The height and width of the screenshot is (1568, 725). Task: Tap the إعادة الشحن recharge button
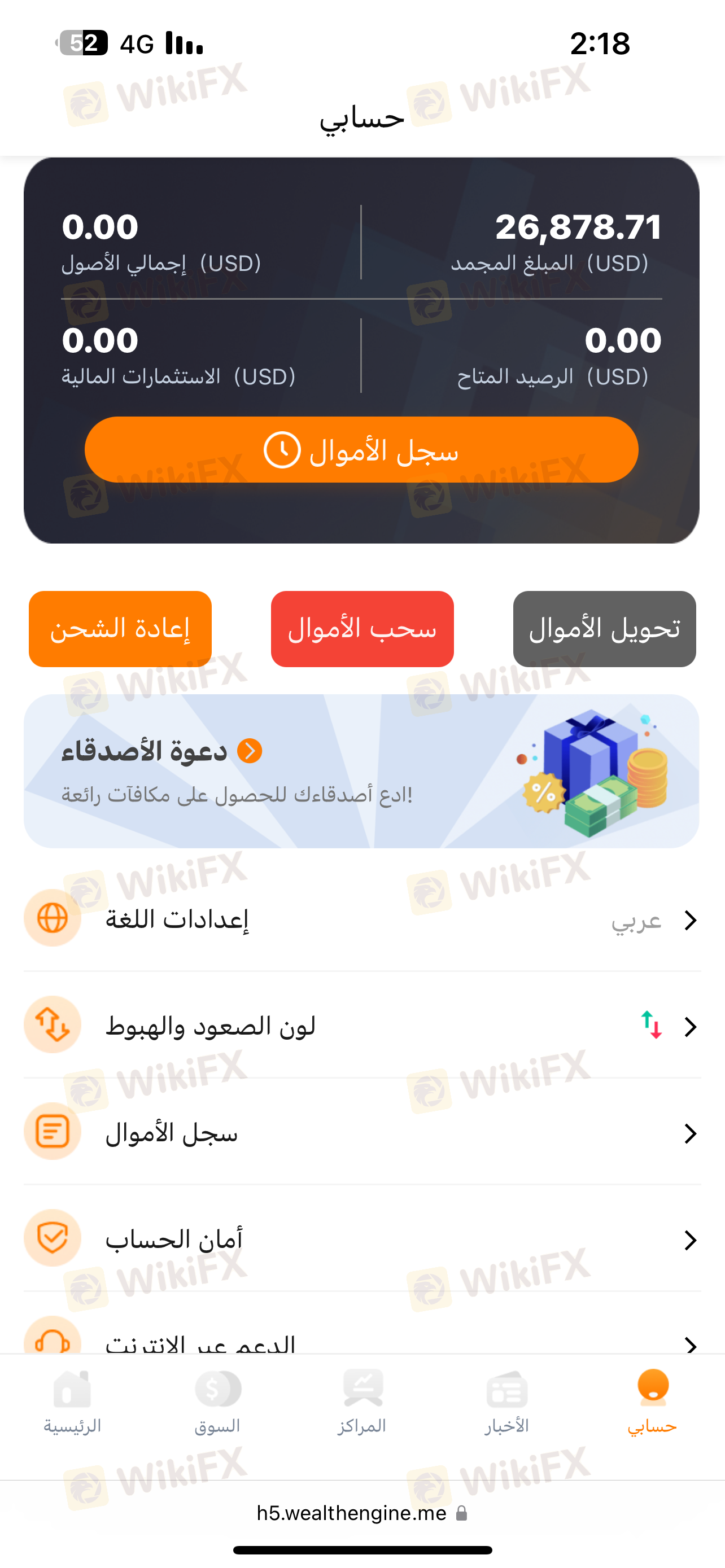[x=120, y=629]
